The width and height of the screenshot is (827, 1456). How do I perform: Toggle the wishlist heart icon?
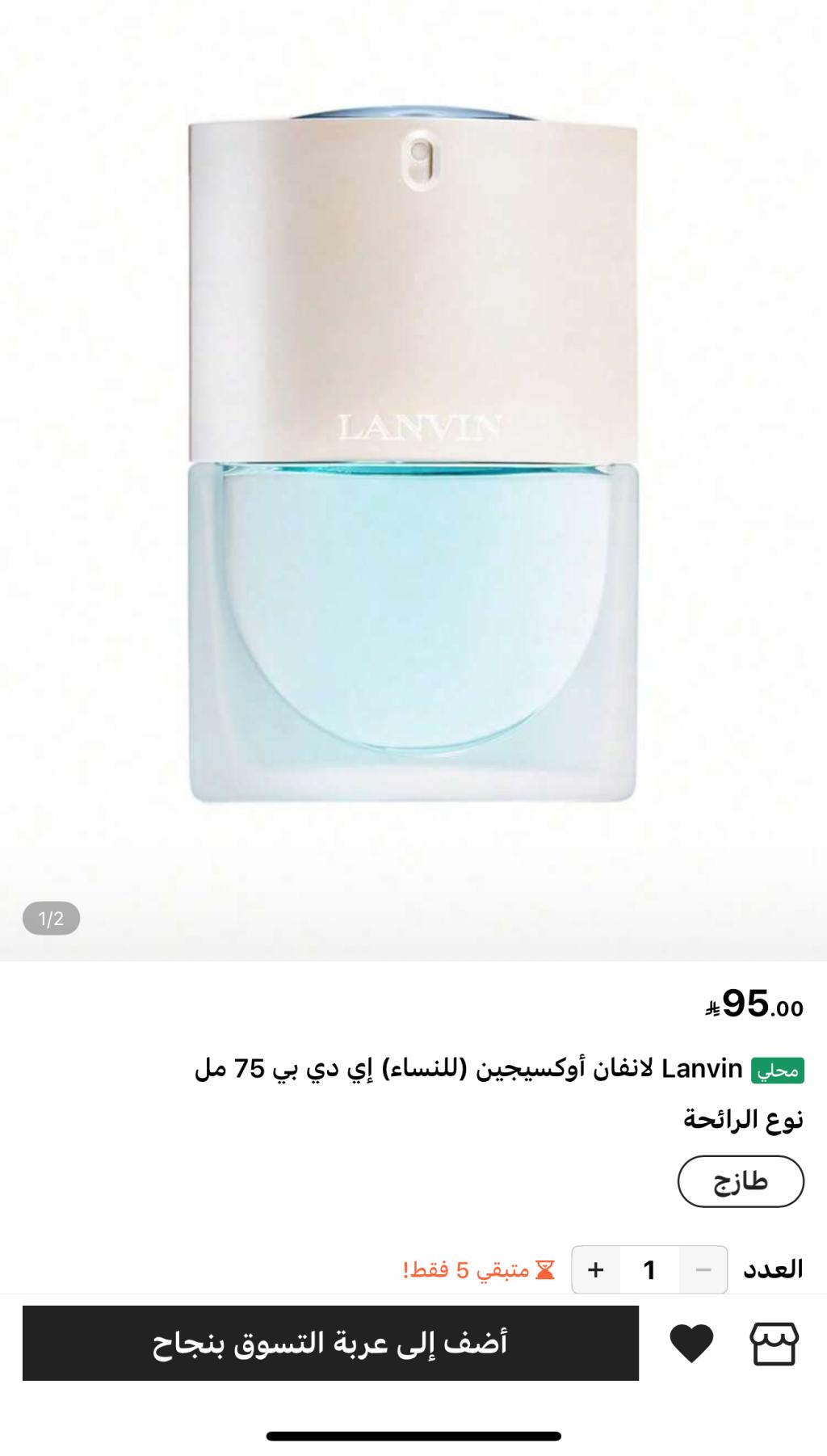[691, 1344]
